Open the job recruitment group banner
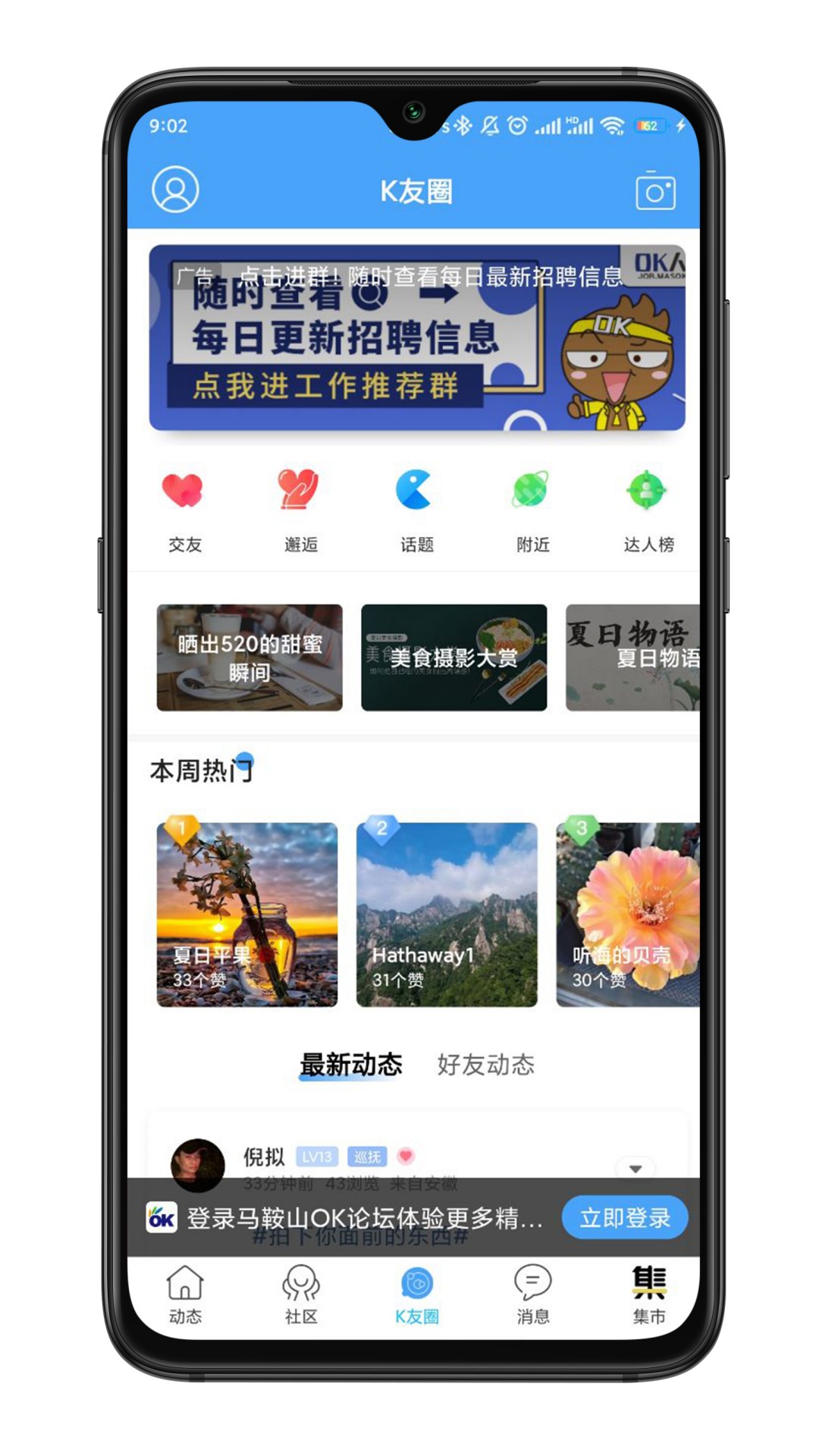This screenshot has height=1456, width=819. pyautogui.click(x=417, y=338)
